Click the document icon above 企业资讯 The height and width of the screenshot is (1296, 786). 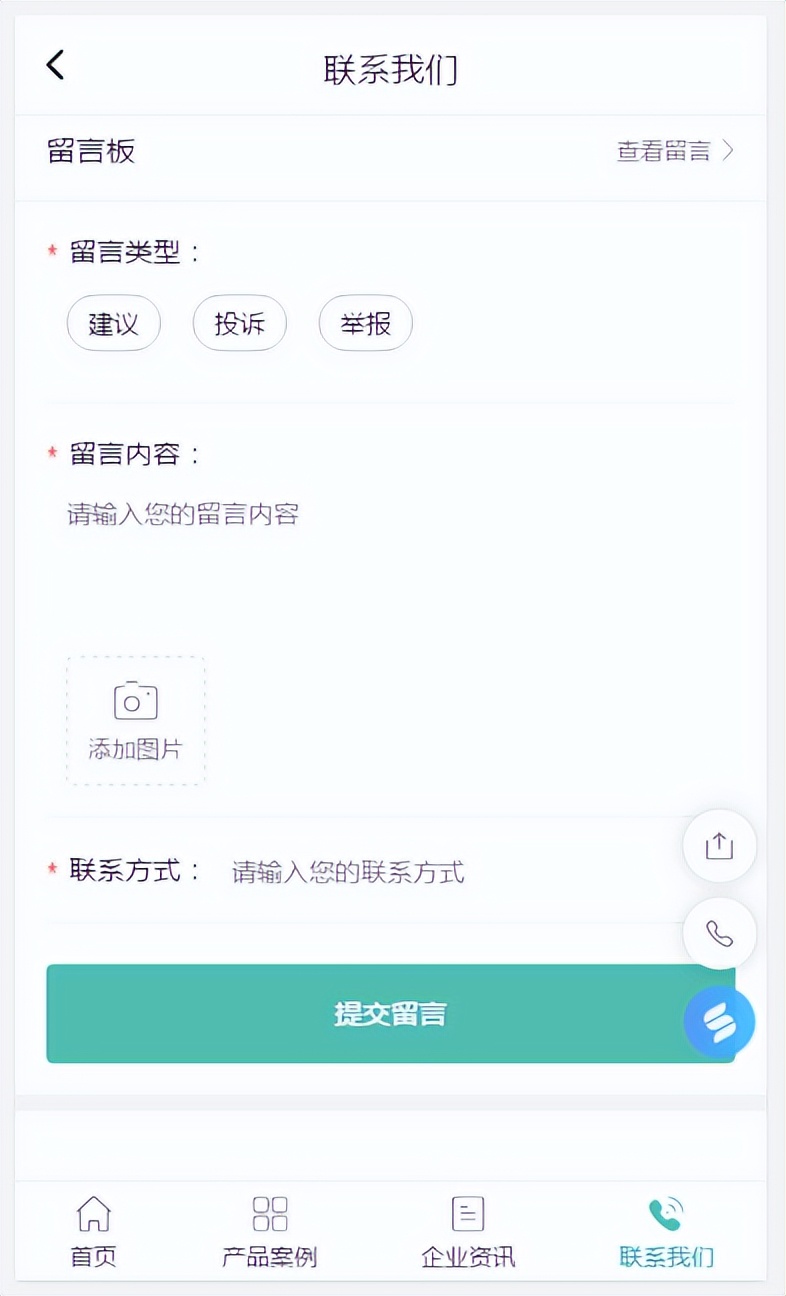(468, 1212)
